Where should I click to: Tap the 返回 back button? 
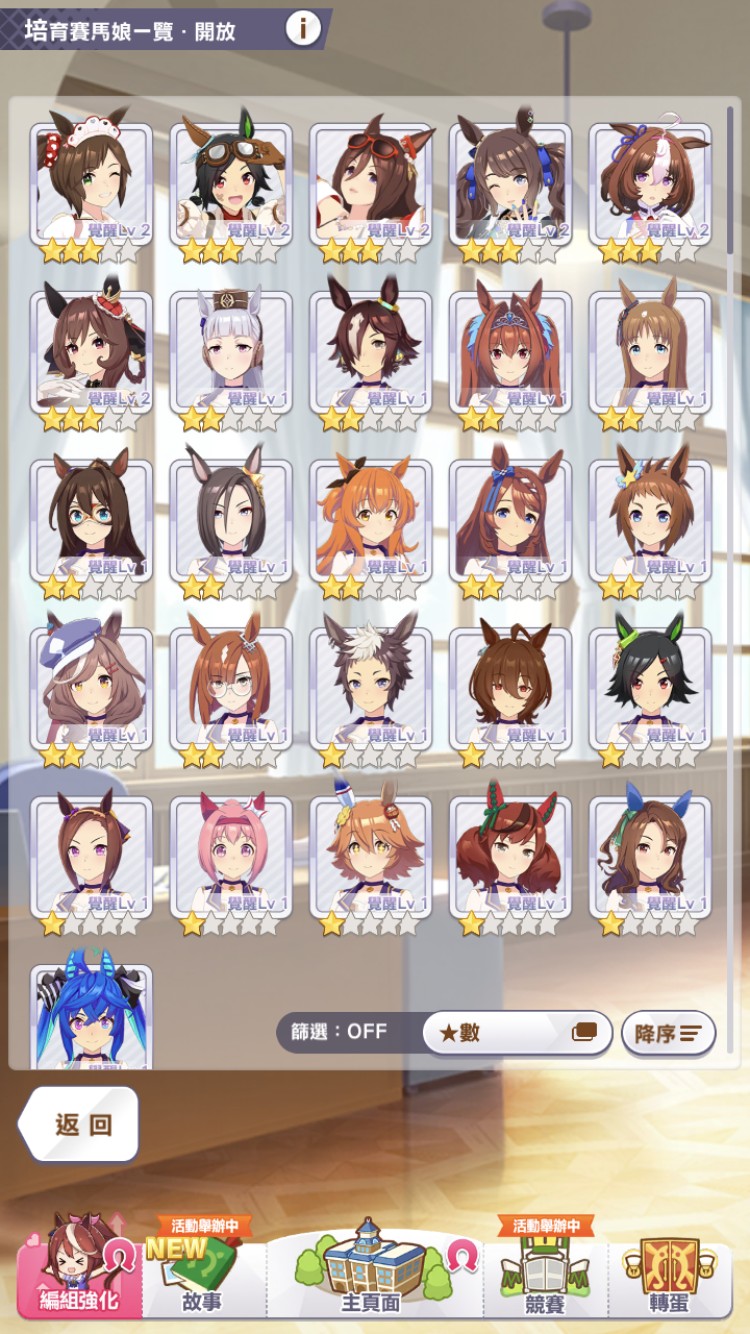80,1124
